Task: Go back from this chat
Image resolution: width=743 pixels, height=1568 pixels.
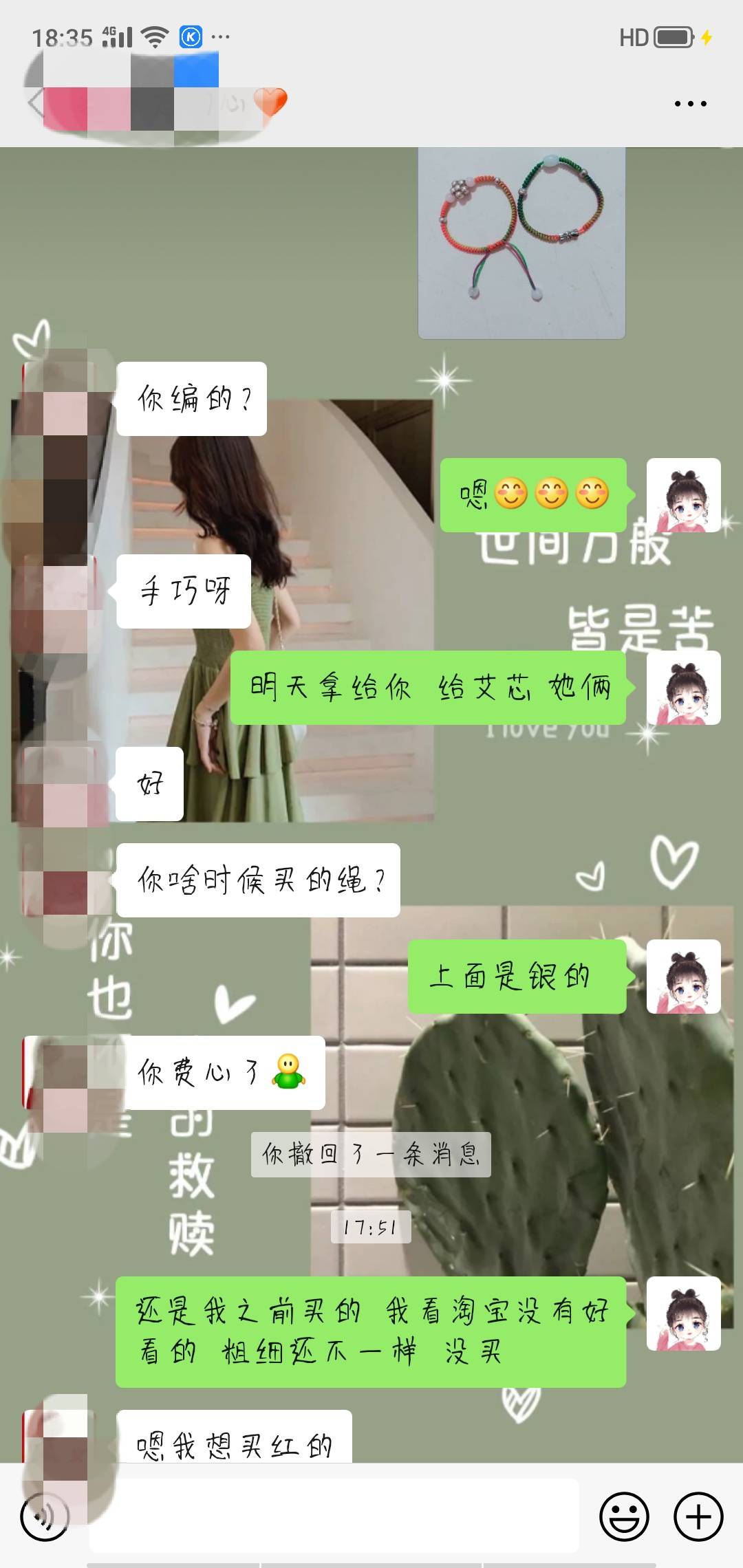Action: [36, 104]
